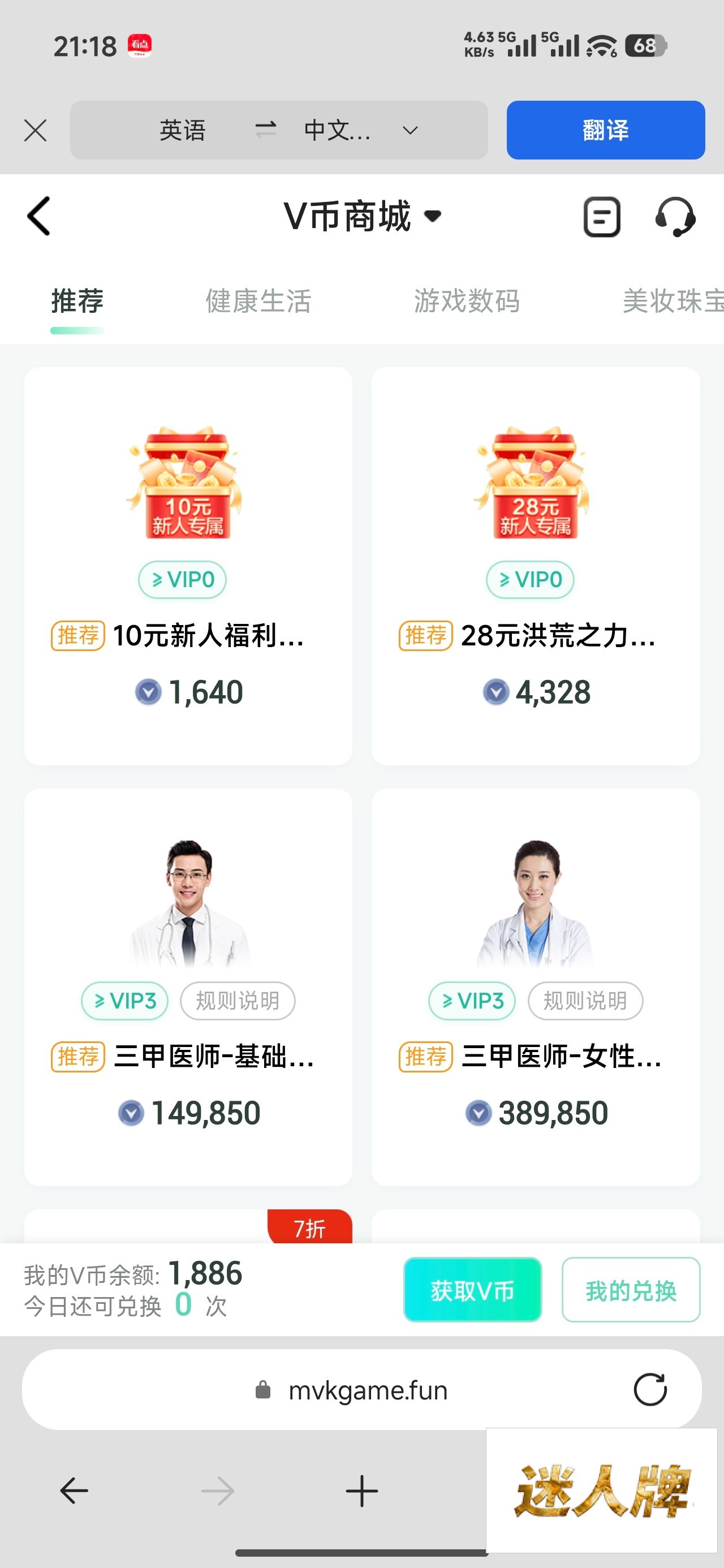Switch to the 游戏数码 tab
724x1568 pixels.
pos(467,301)
